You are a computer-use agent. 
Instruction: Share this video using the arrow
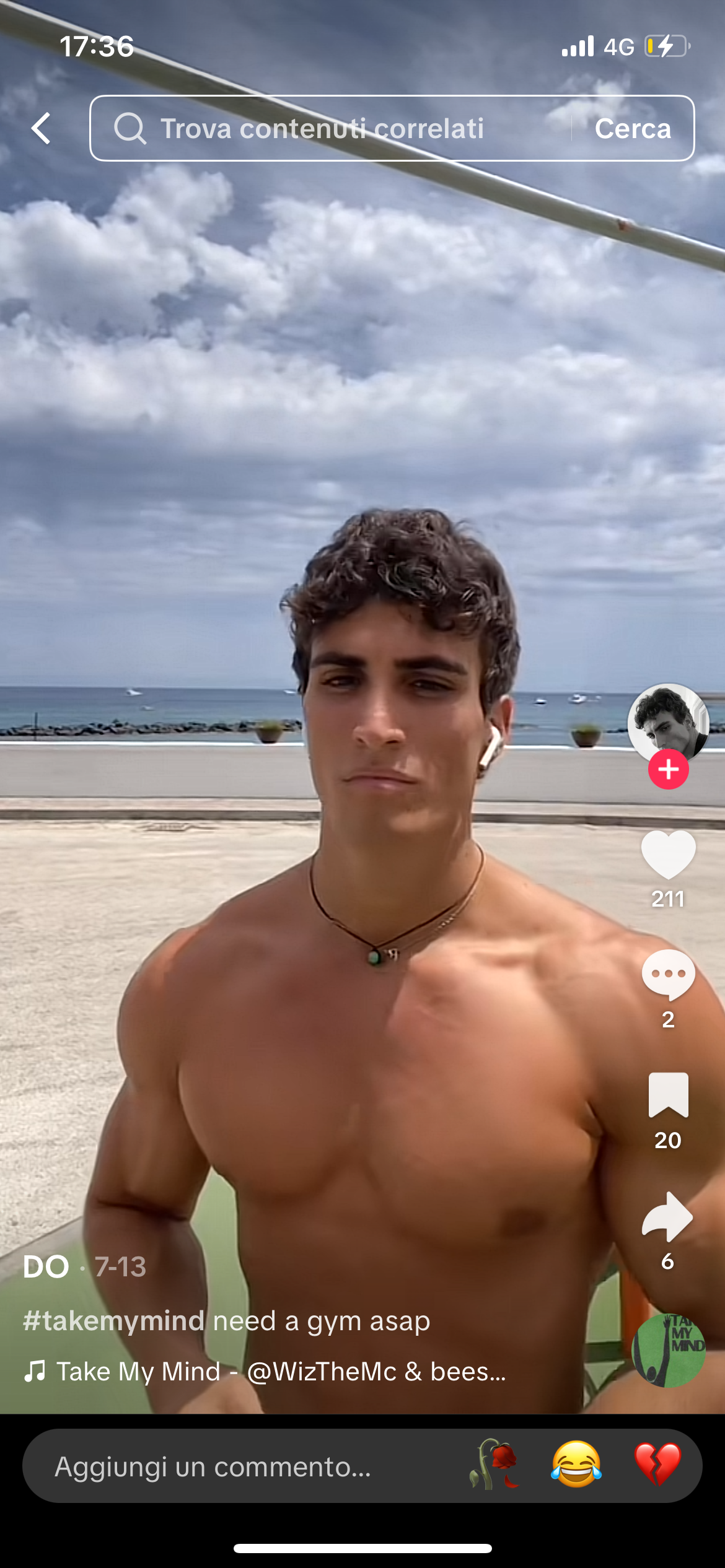point(668,1216)
